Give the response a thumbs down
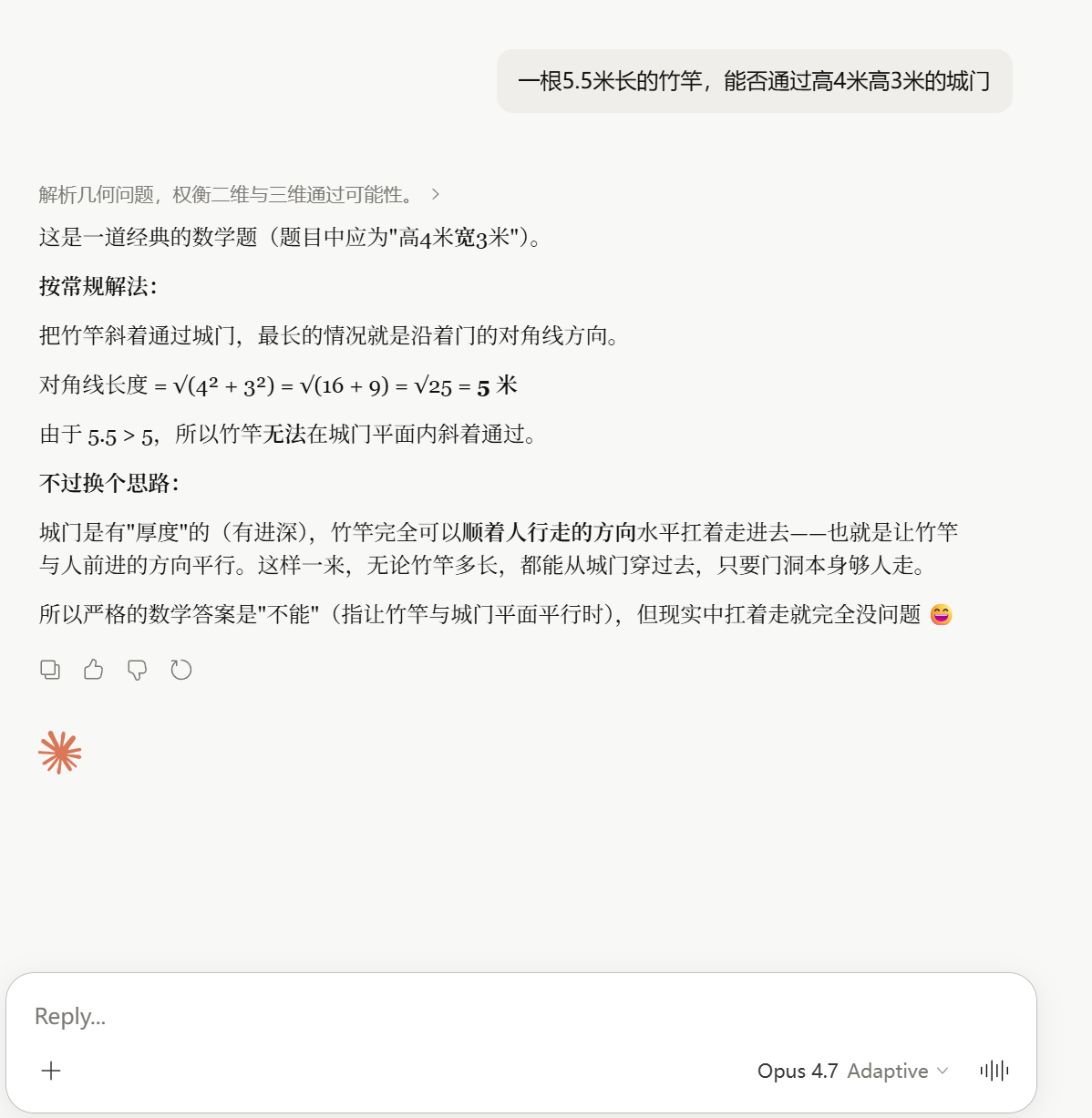The width and height of the screenshot is (1092, 1118). (138, 670)
